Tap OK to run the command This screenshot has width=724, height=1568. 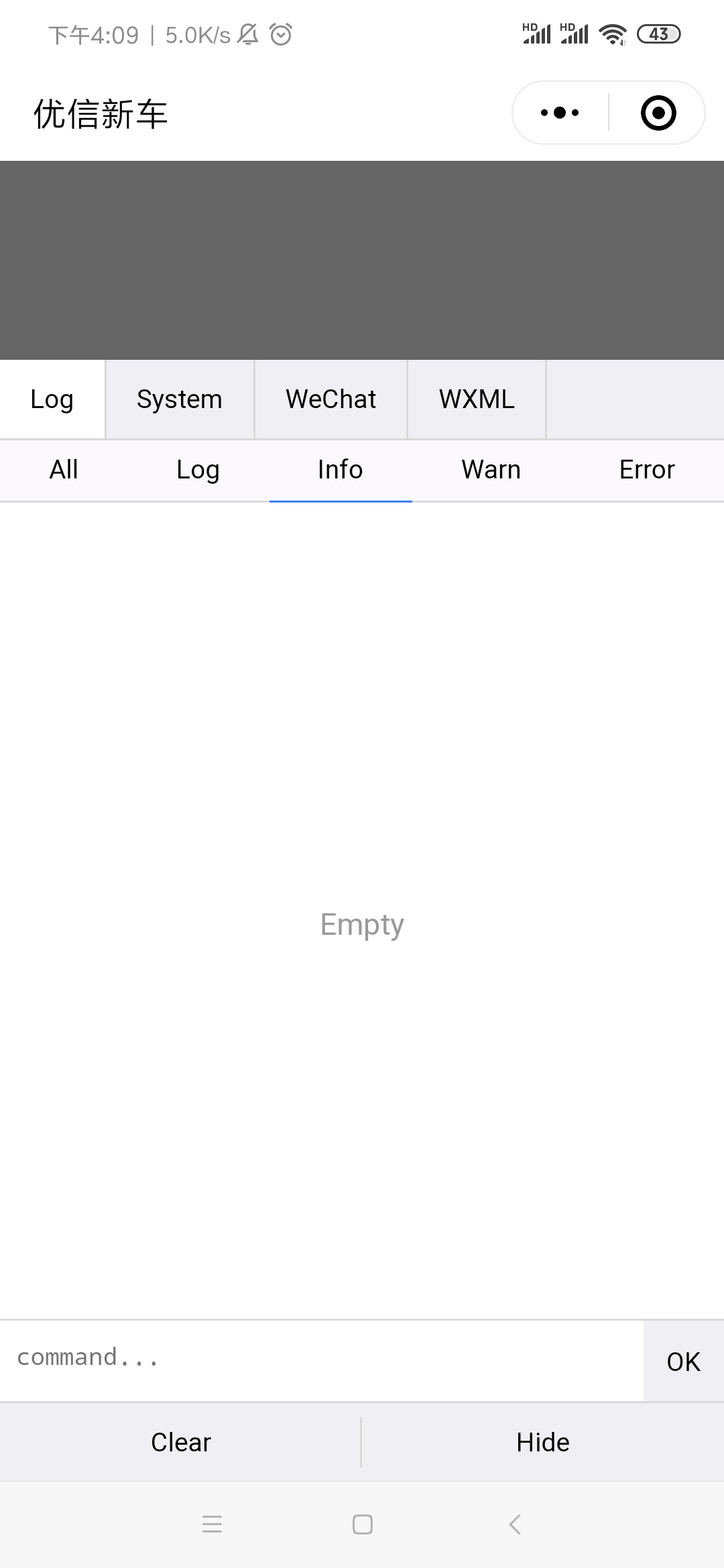pyautogui.click(x=684, y=1361)
